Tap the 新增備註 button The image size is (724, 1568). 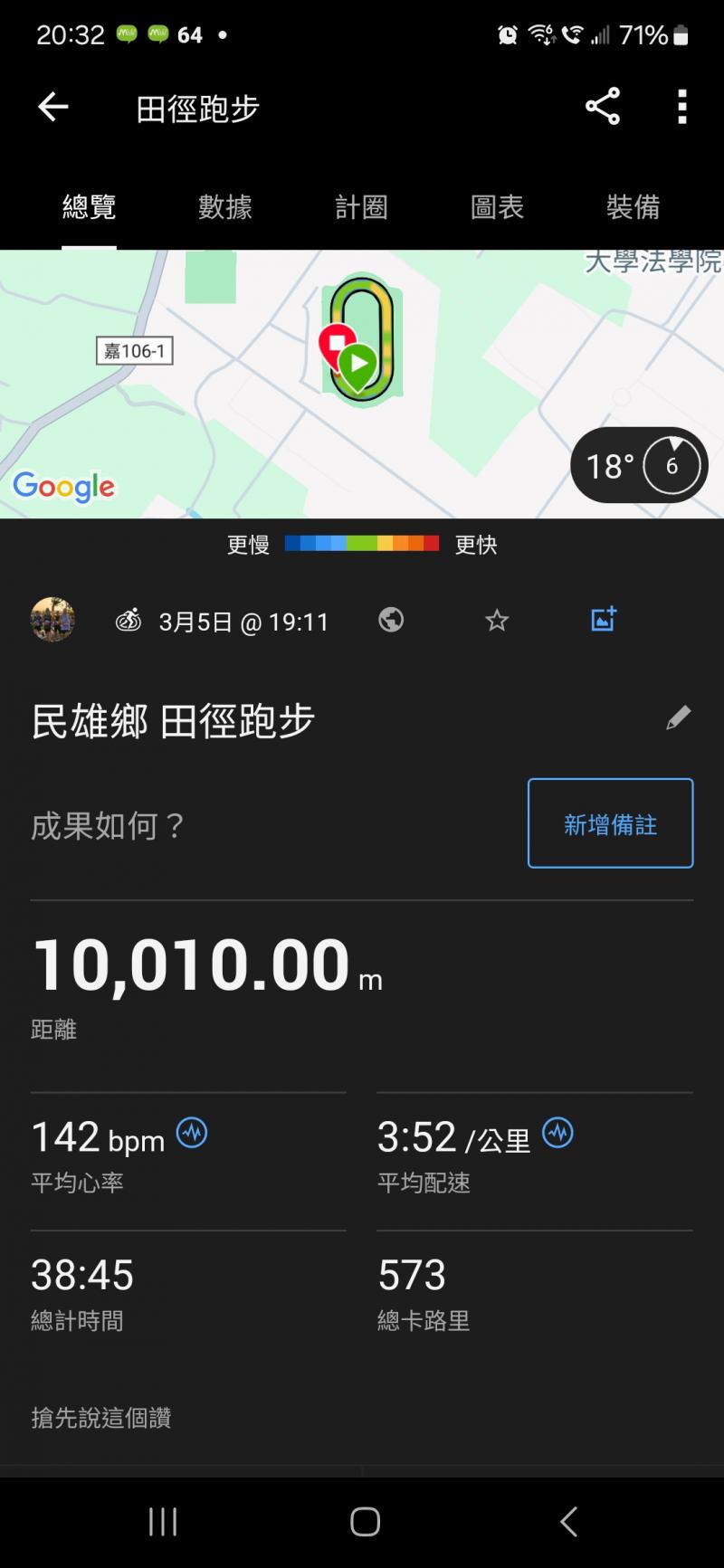tap(610, 823)
